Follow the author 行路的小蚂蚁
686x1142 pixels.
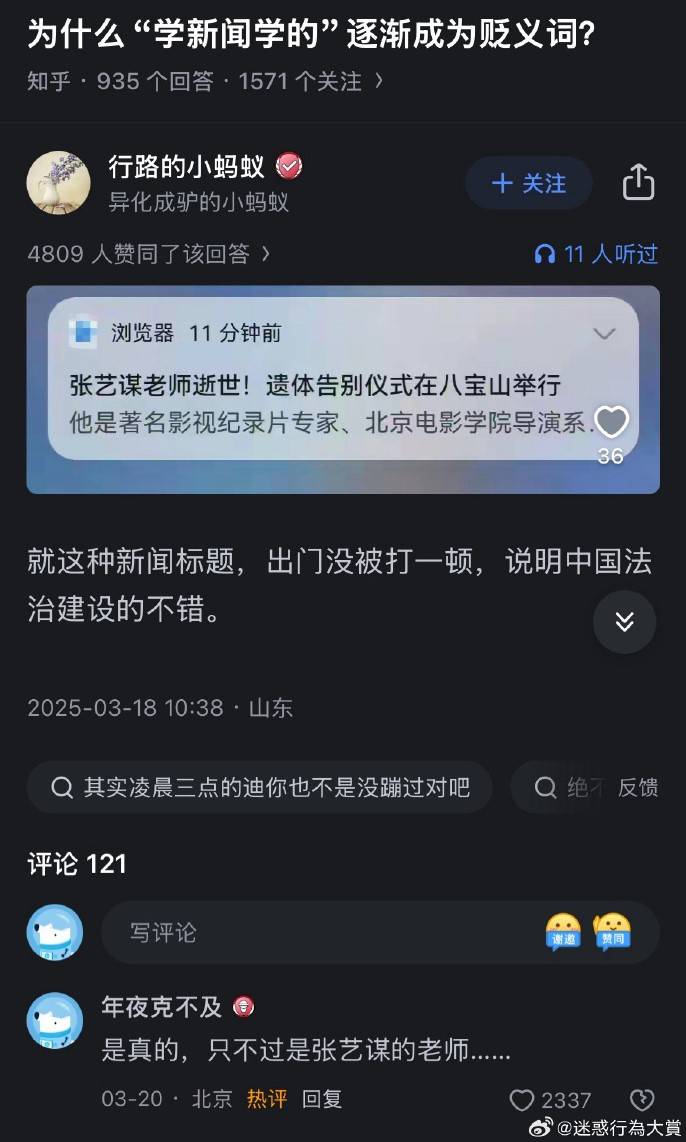click(x=529, y=183)
